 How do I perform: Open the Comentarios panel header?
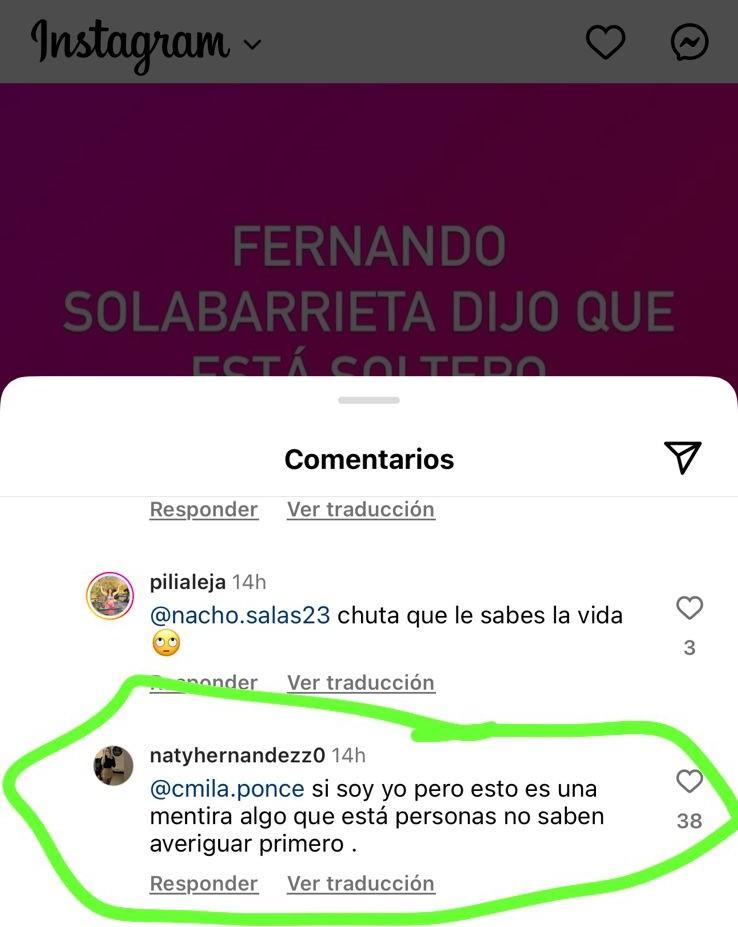click(369, 458)
